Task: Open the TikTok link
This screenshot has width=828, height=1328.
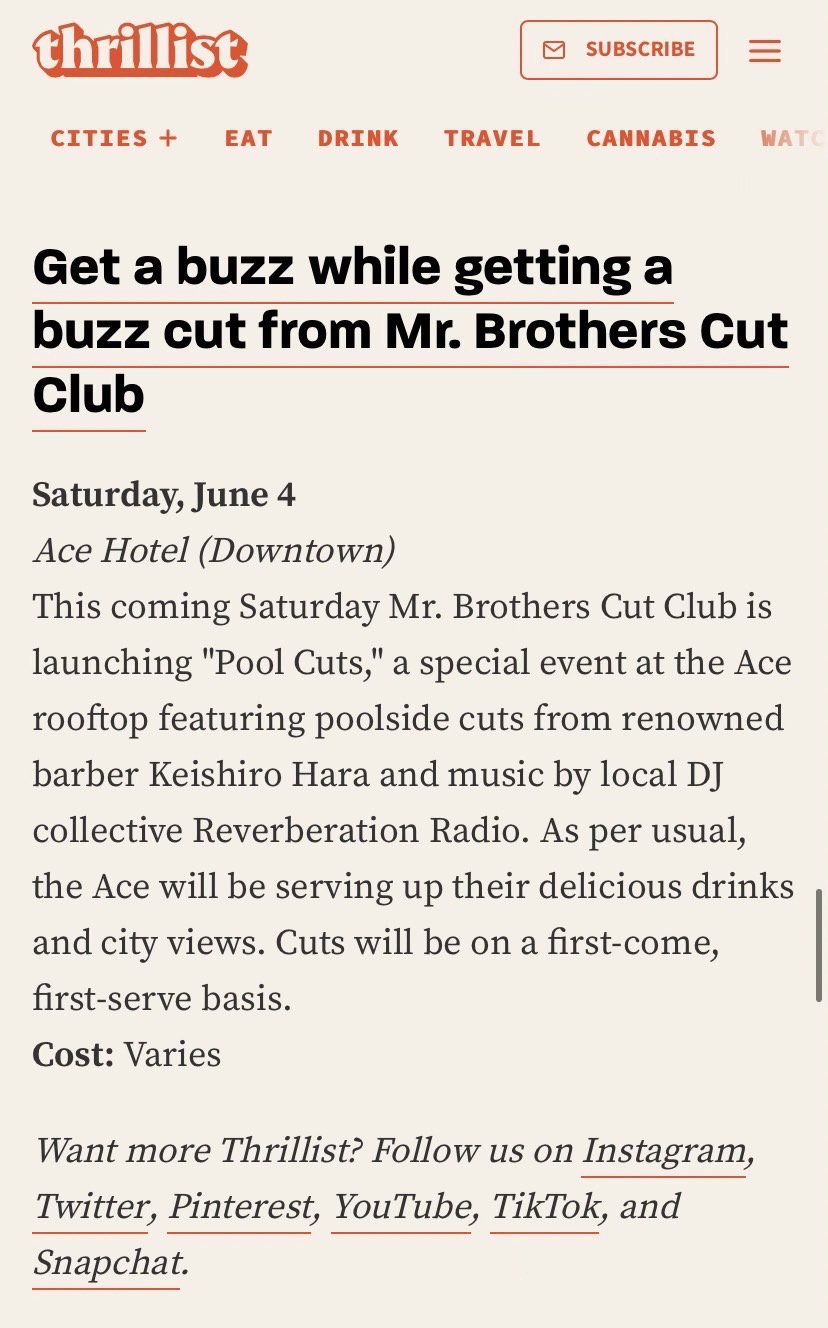Action: [x=545, y=1207]
